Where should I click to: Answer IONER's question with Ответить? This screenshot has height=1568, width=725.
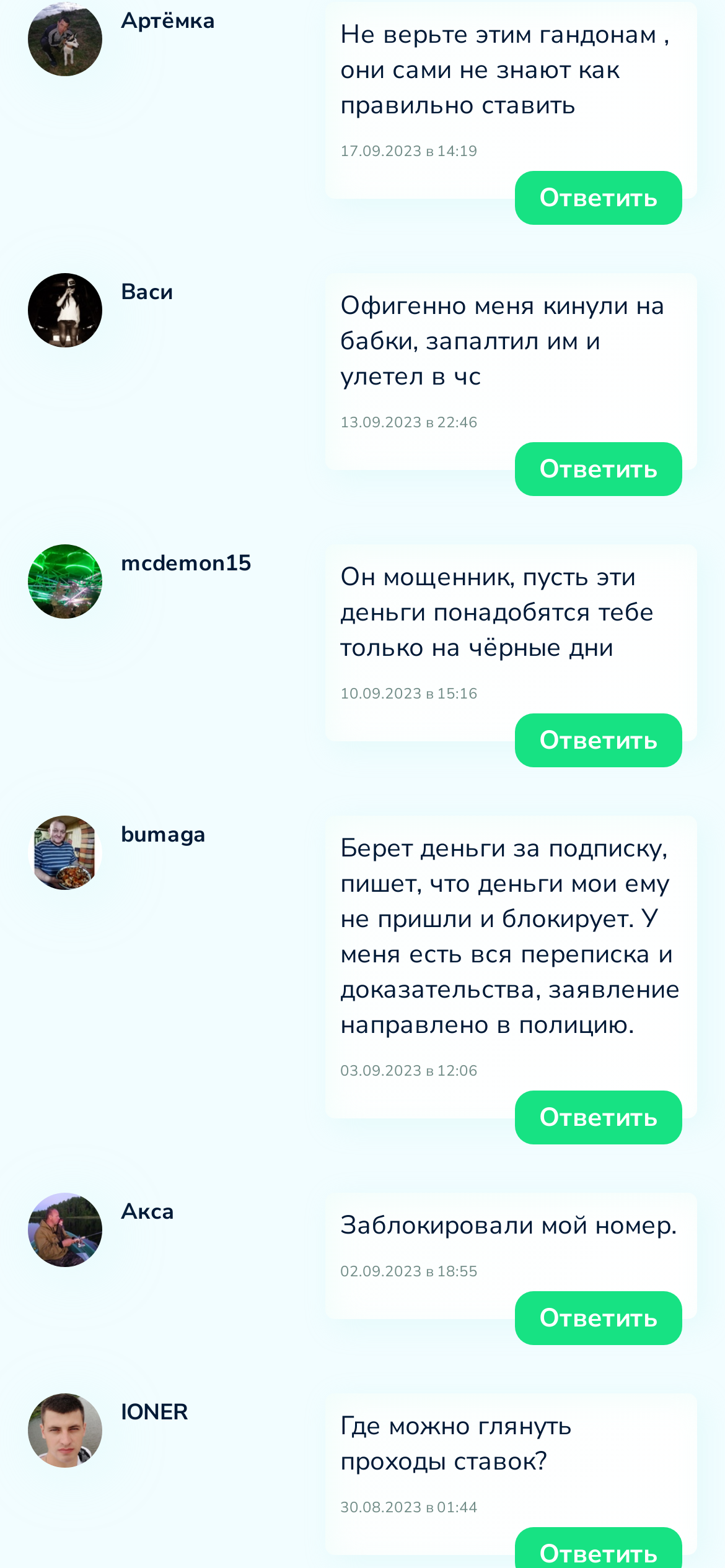point(598,1549)
